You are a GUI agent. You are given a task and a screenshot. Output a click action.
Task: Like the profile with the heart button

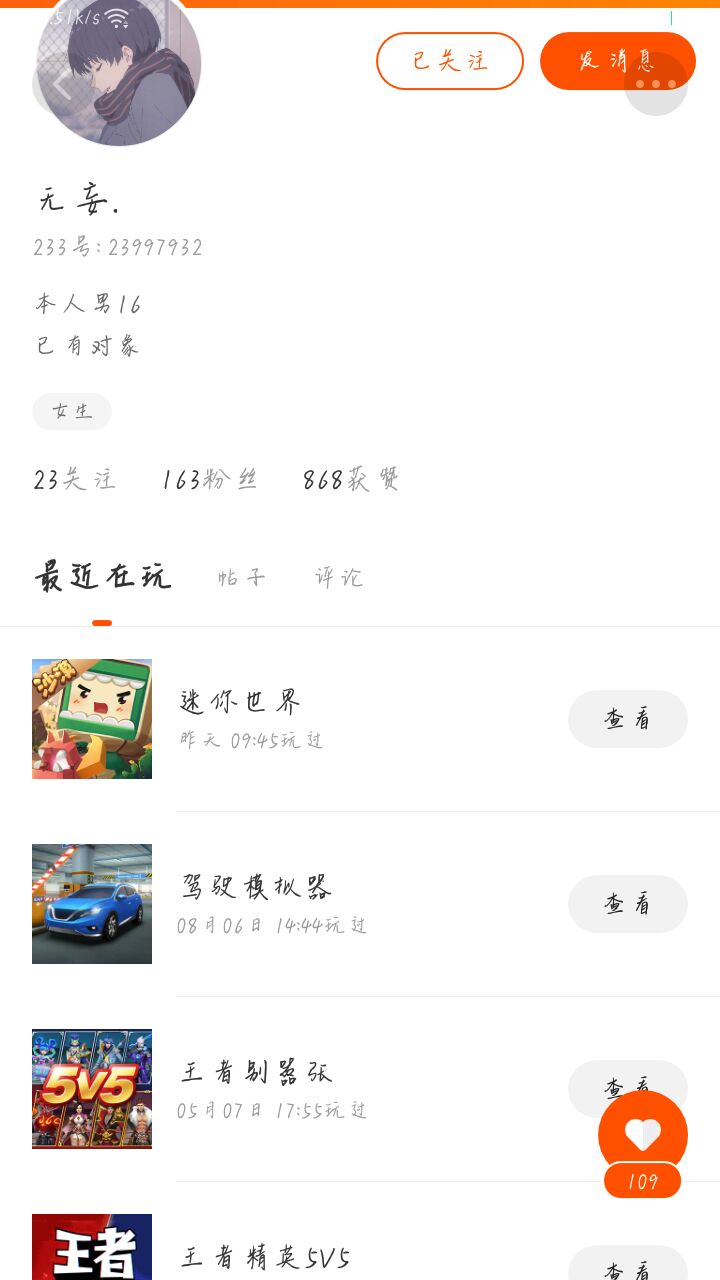pyautogui.click(x=642, y=1134)
